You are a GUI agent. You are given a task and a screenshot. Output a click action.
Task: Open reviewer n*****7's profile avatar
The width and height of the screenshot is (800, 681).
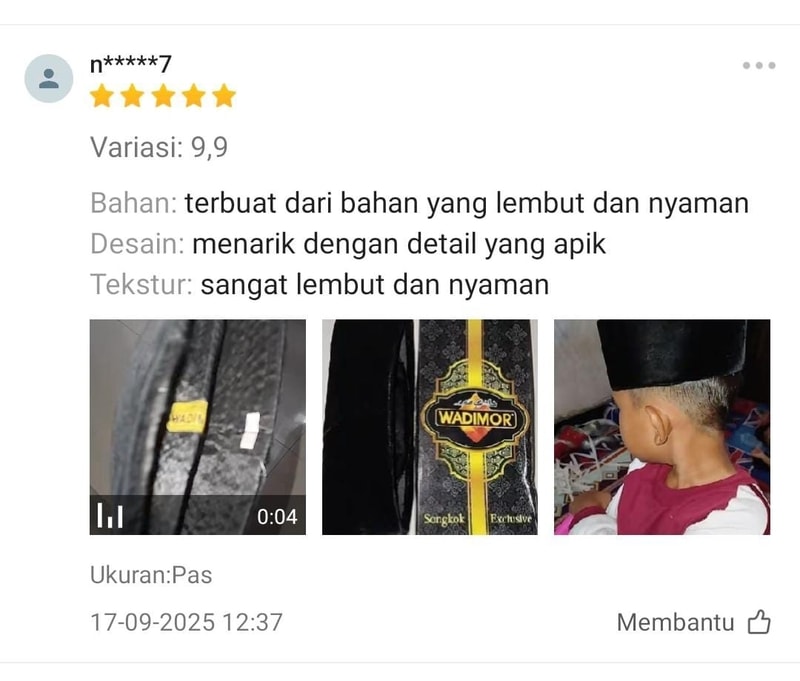(x=49, y=79)
